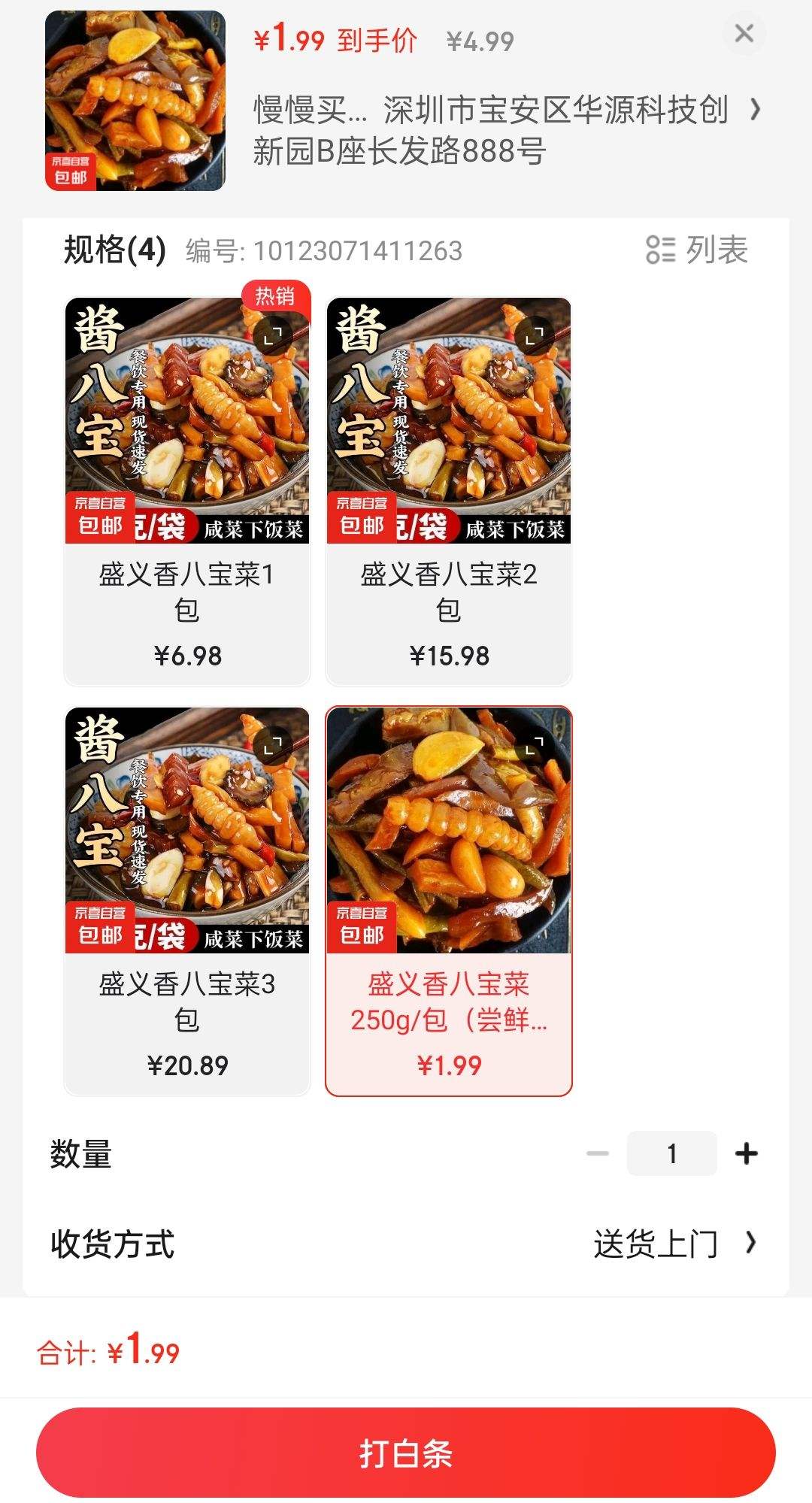812x1503 pixels.
Task: Open image preview on 250g tasting pack
Action: [x=536, y=747]
